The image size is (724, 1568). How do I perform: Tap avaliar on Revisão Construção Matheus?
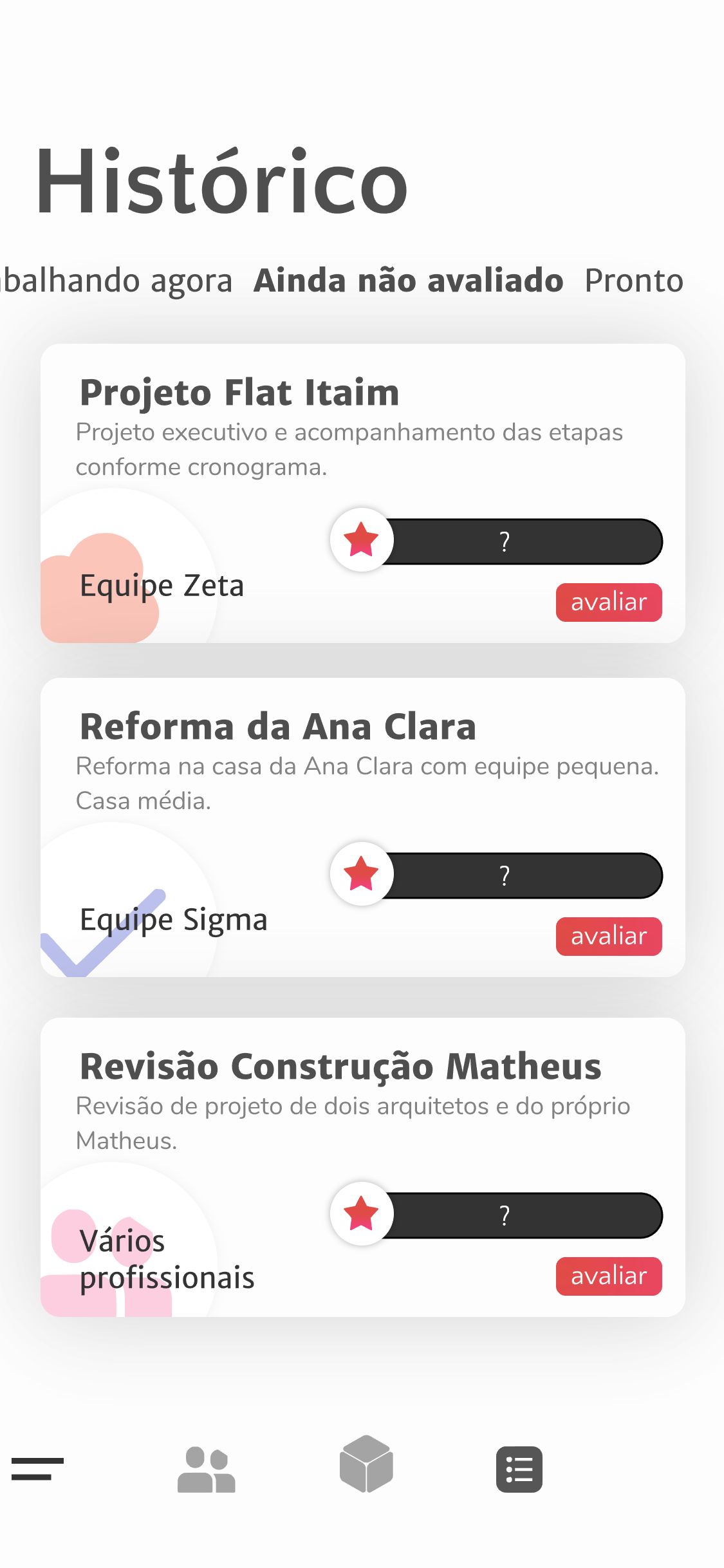(x=609, y=1276)
